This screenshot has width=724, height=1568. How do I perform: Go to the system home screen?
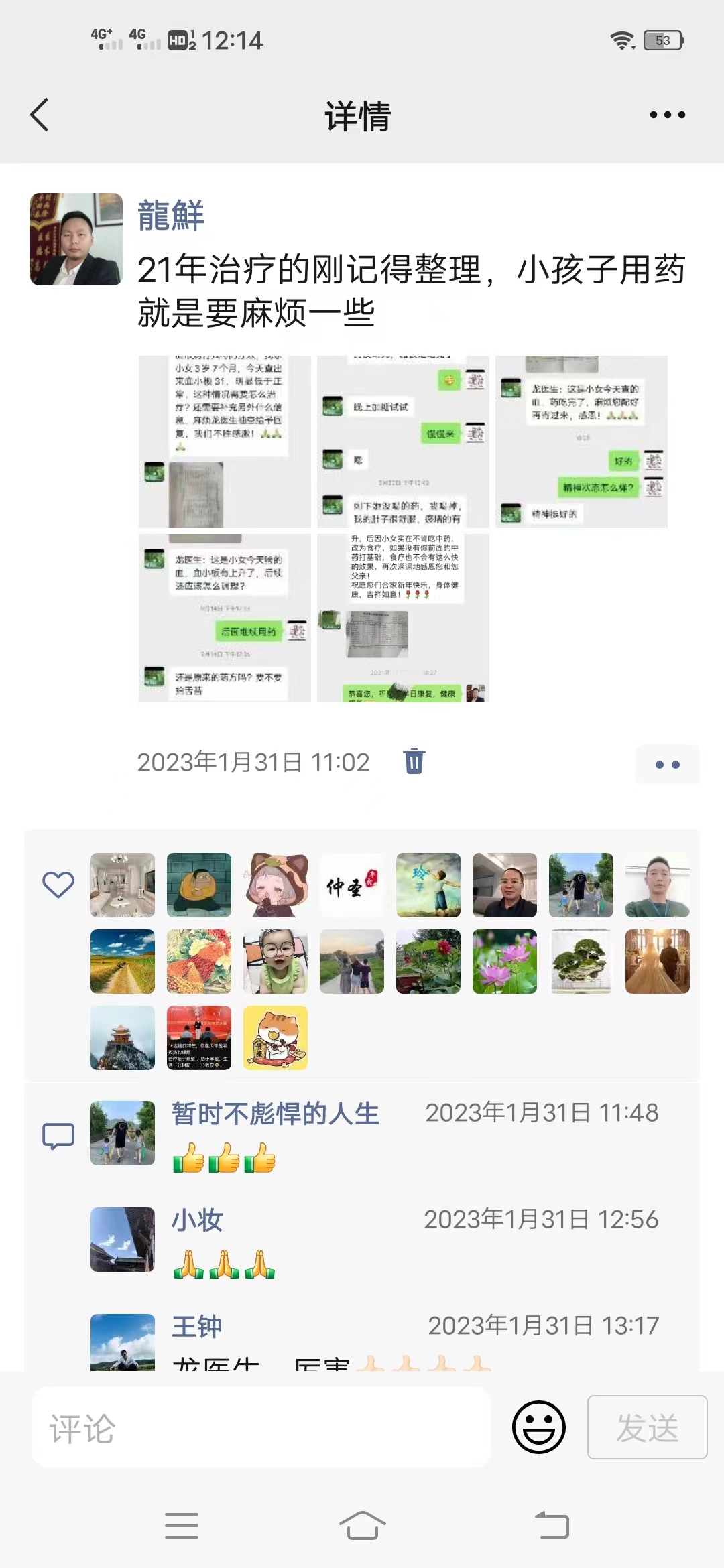coord(362,1526)
